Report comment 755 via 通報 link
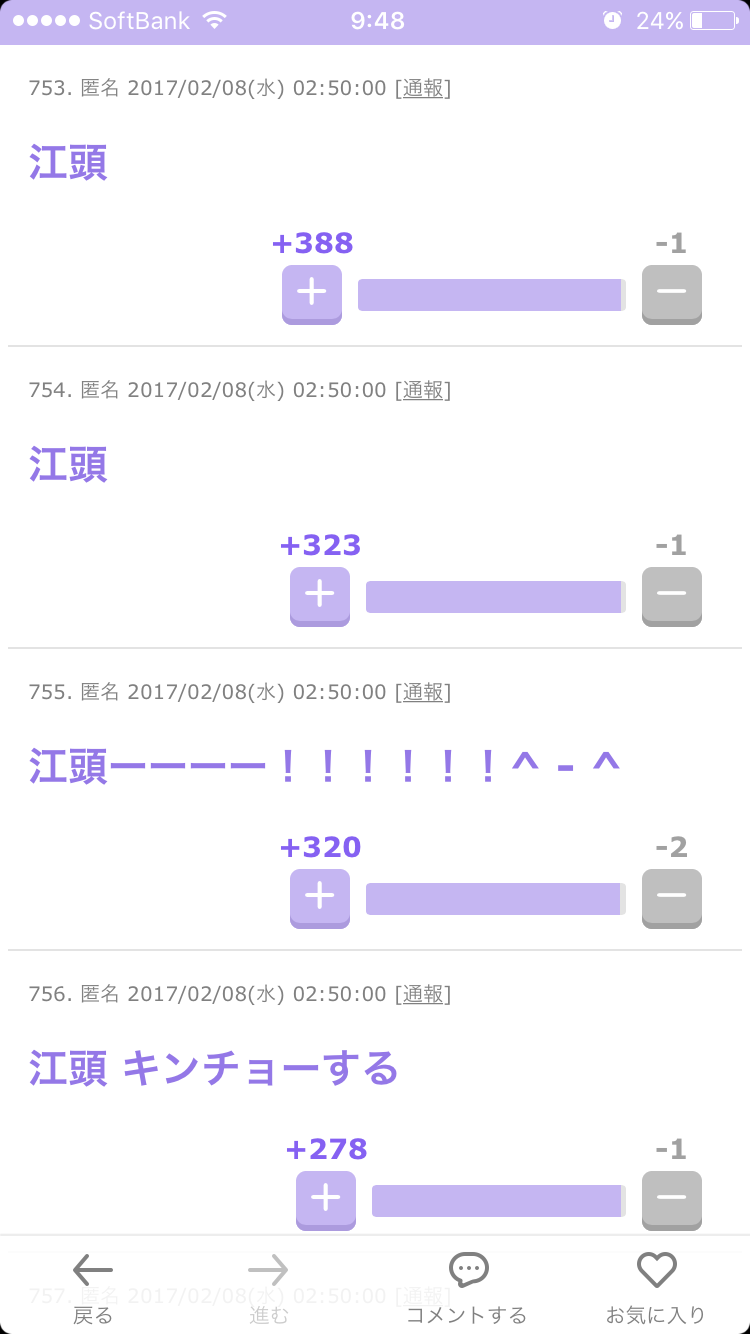Image resolution: width=750 pixels, height=1334 pixels. pos(423,692)
